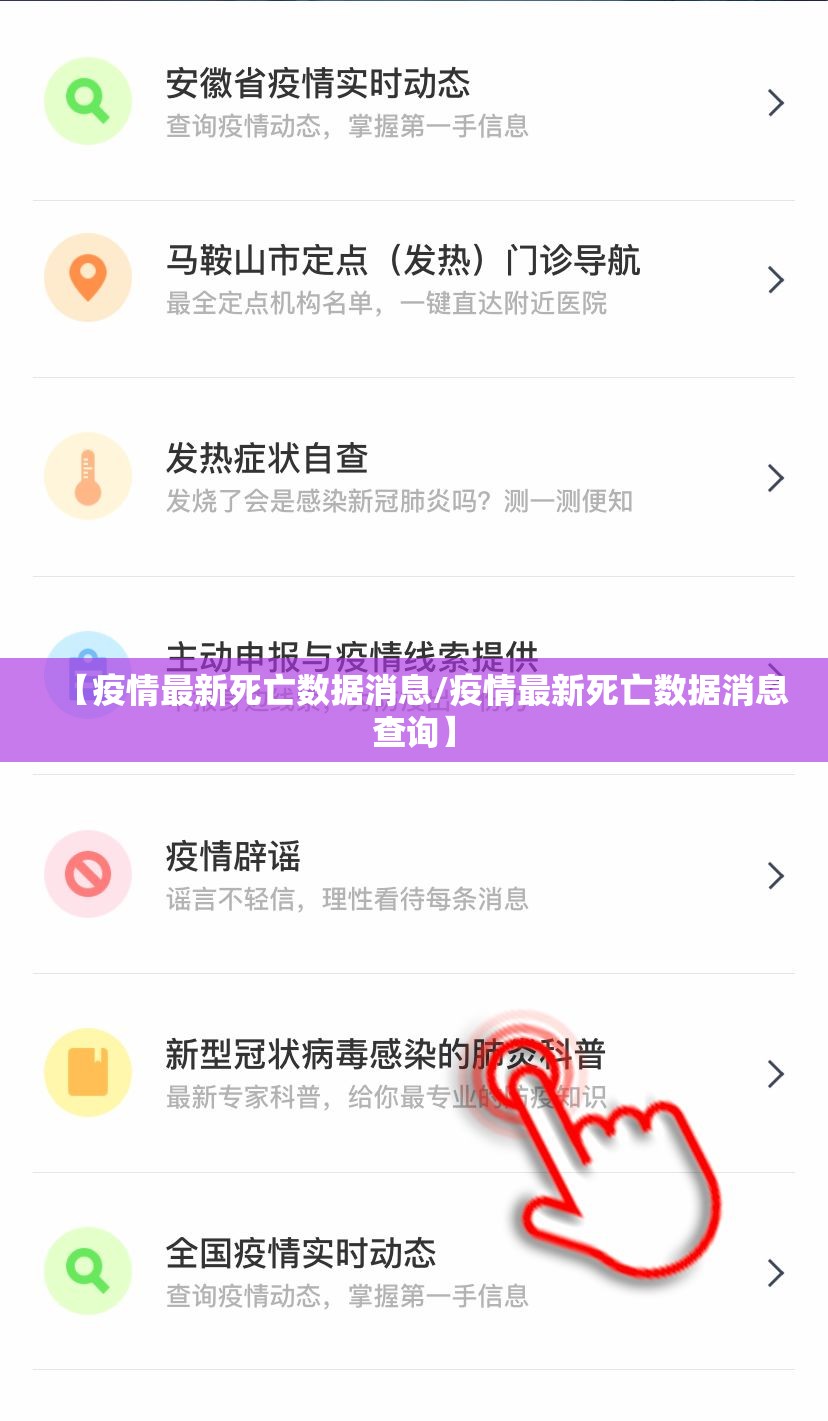Click the red prohibition icon beside 疫情辟谣
Screen dimensions: 828x1421
pos(88,874)
